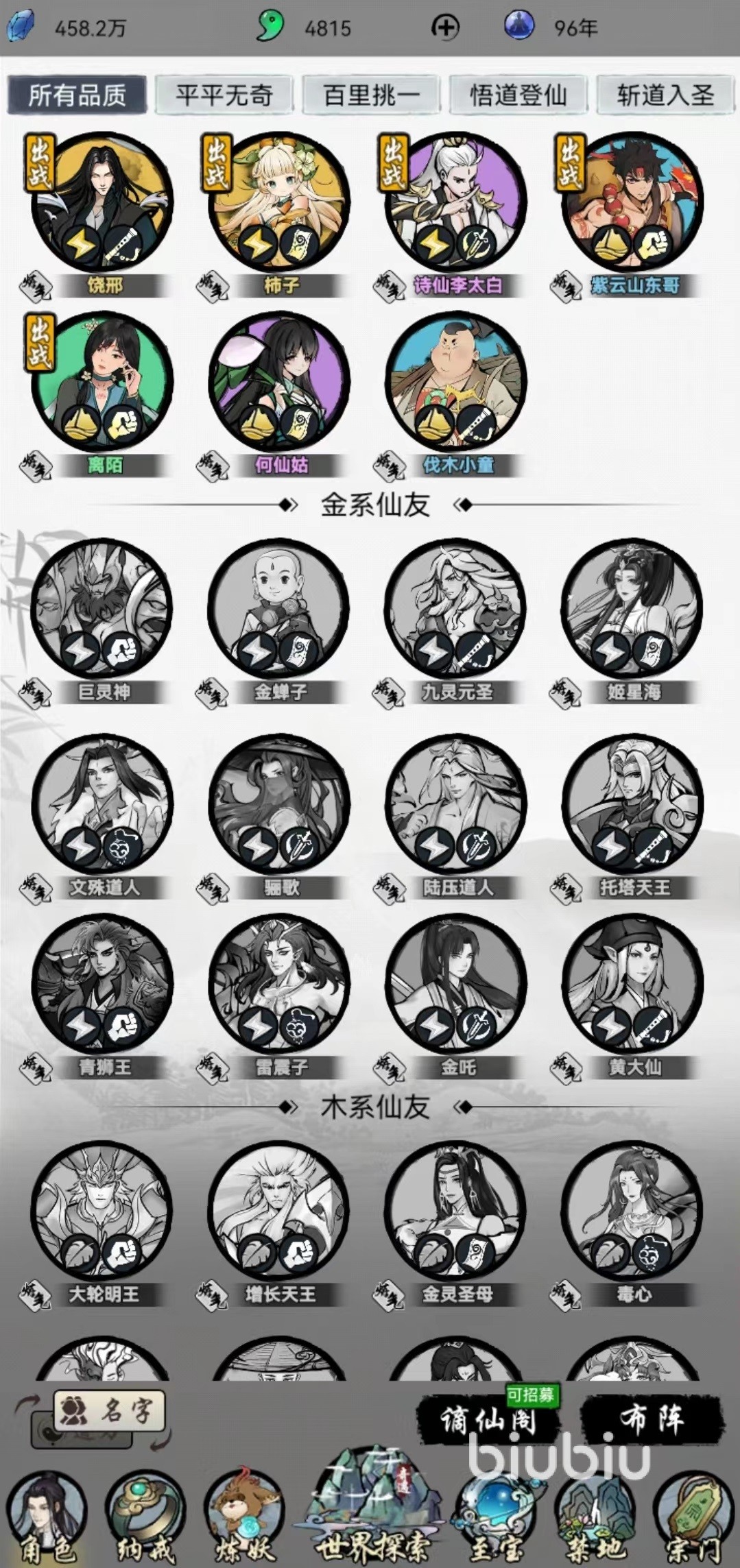Show the 悟道登仙 quality tab
Image resolution: width=740 pixels, height=1568 pixels.
518,95
